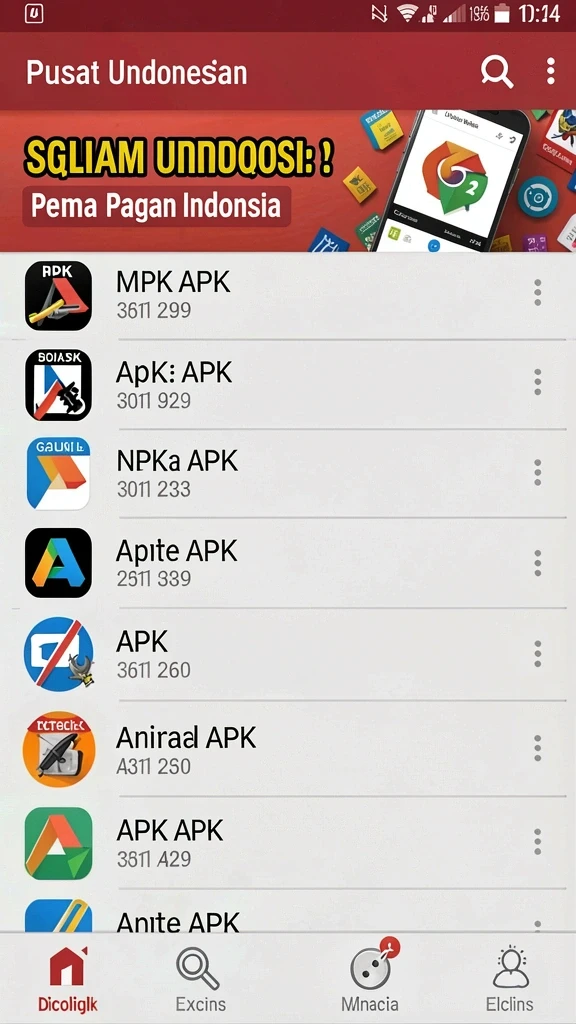Show more options for NPKa APK

point(537,472)
